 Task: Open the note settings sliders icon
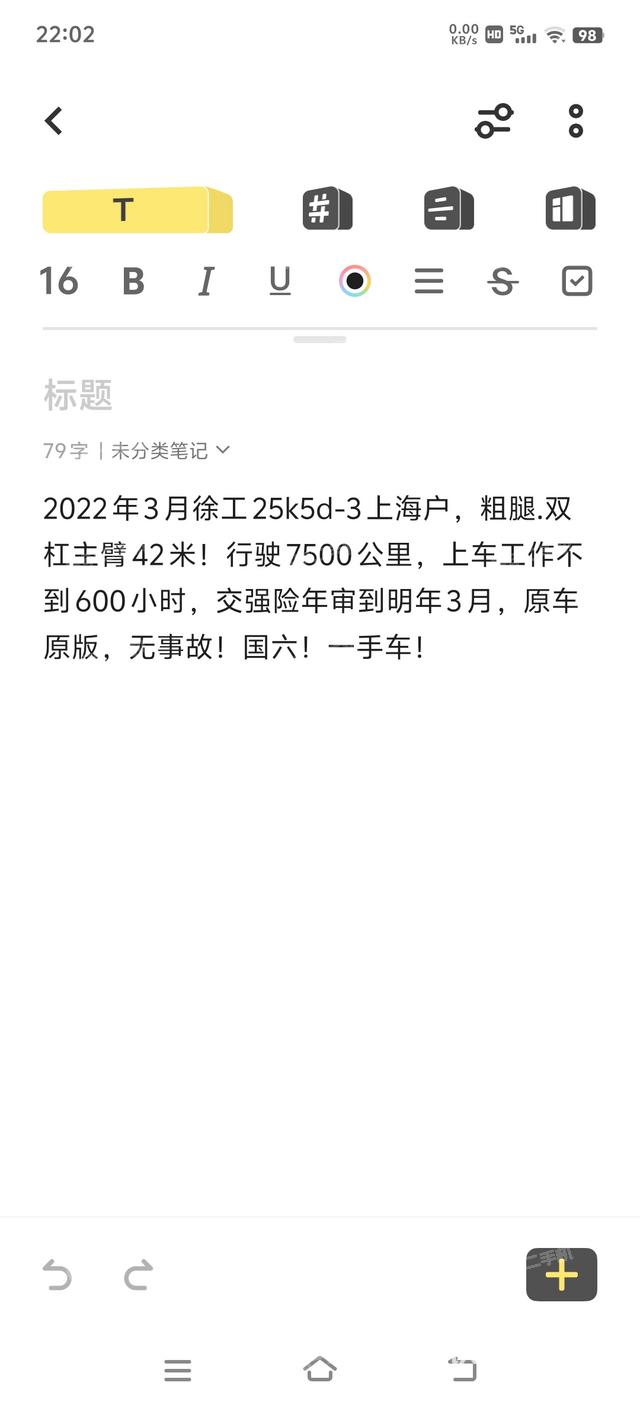point(493,121)
